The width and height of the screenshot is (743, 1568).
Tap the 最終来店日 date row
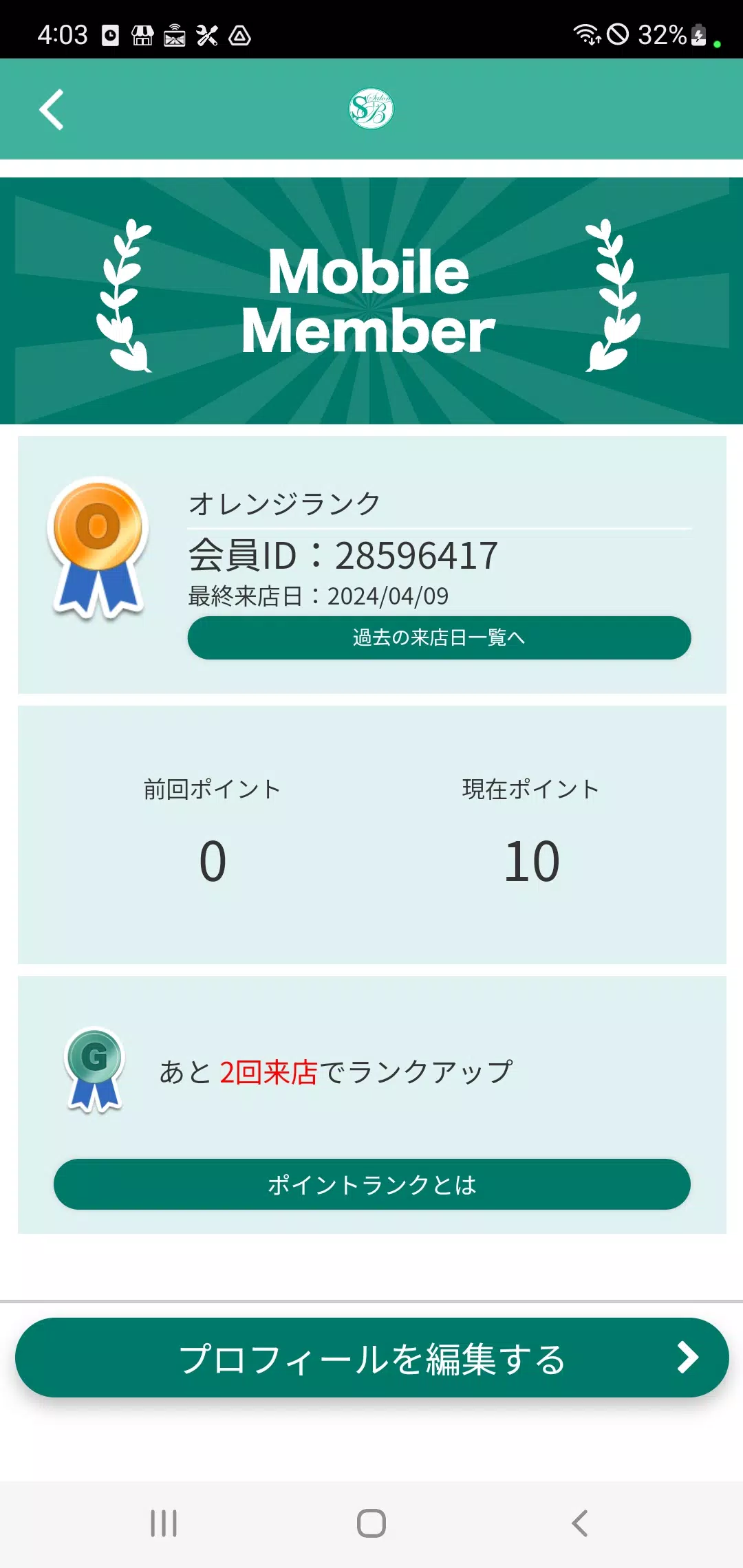click(x=316, y=597)
